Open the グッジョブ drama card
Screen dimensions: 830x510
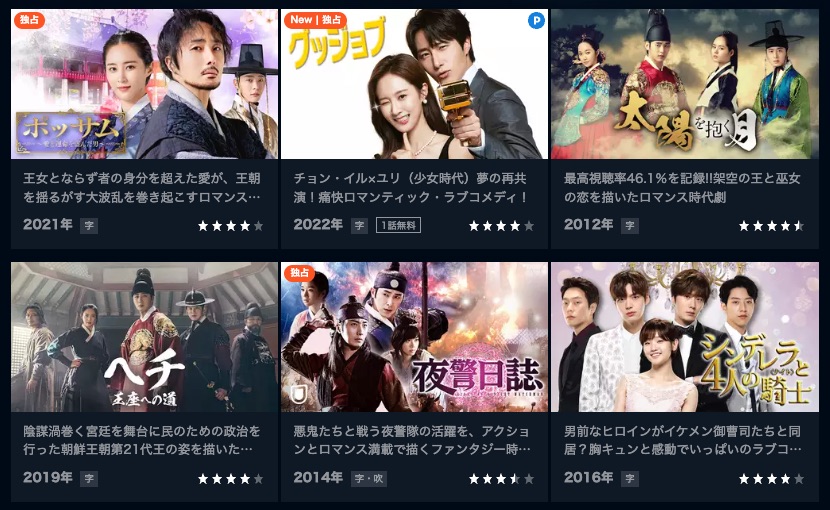pyautogui.click(x=414, y=84)
